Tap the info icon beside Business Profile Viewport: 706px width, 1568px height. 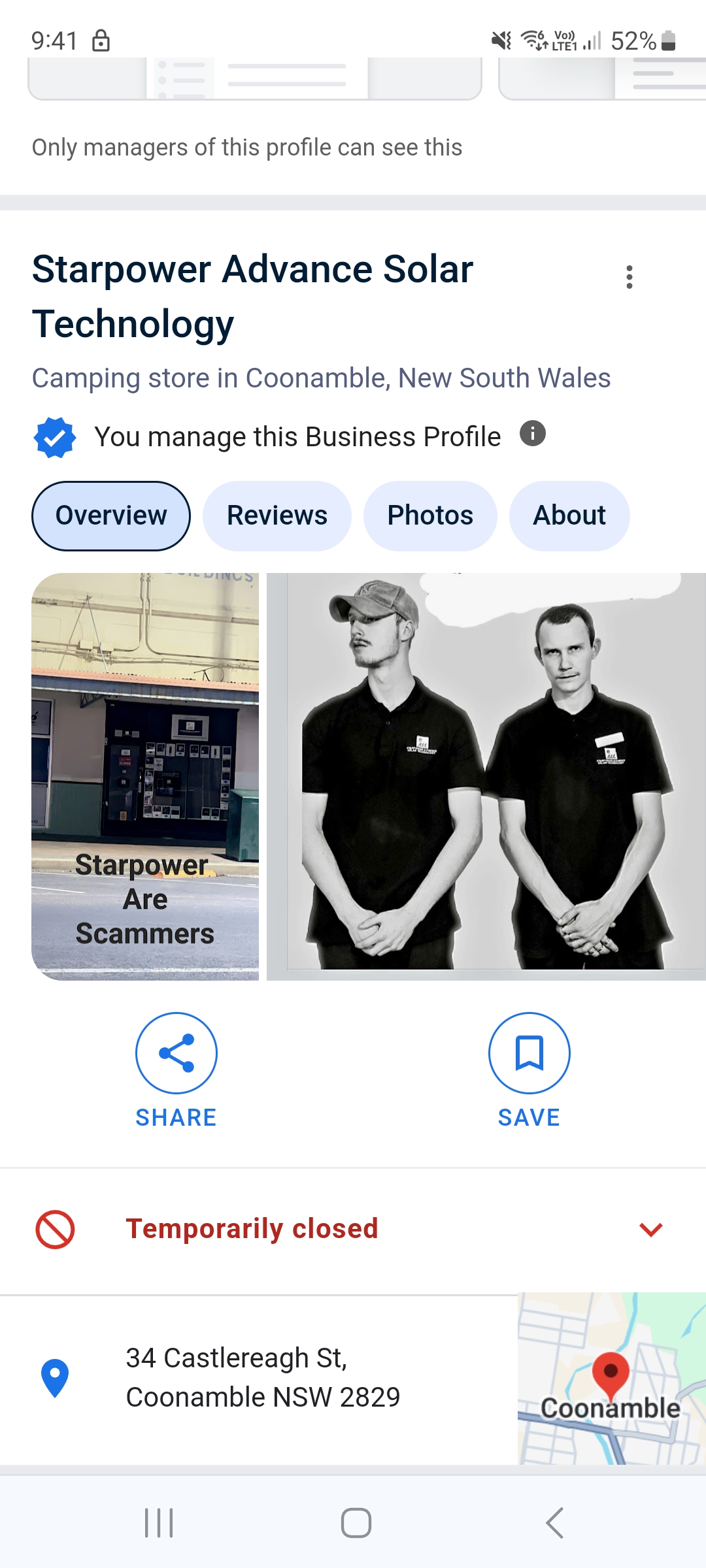pyautogui.click(x=532, y=434)
